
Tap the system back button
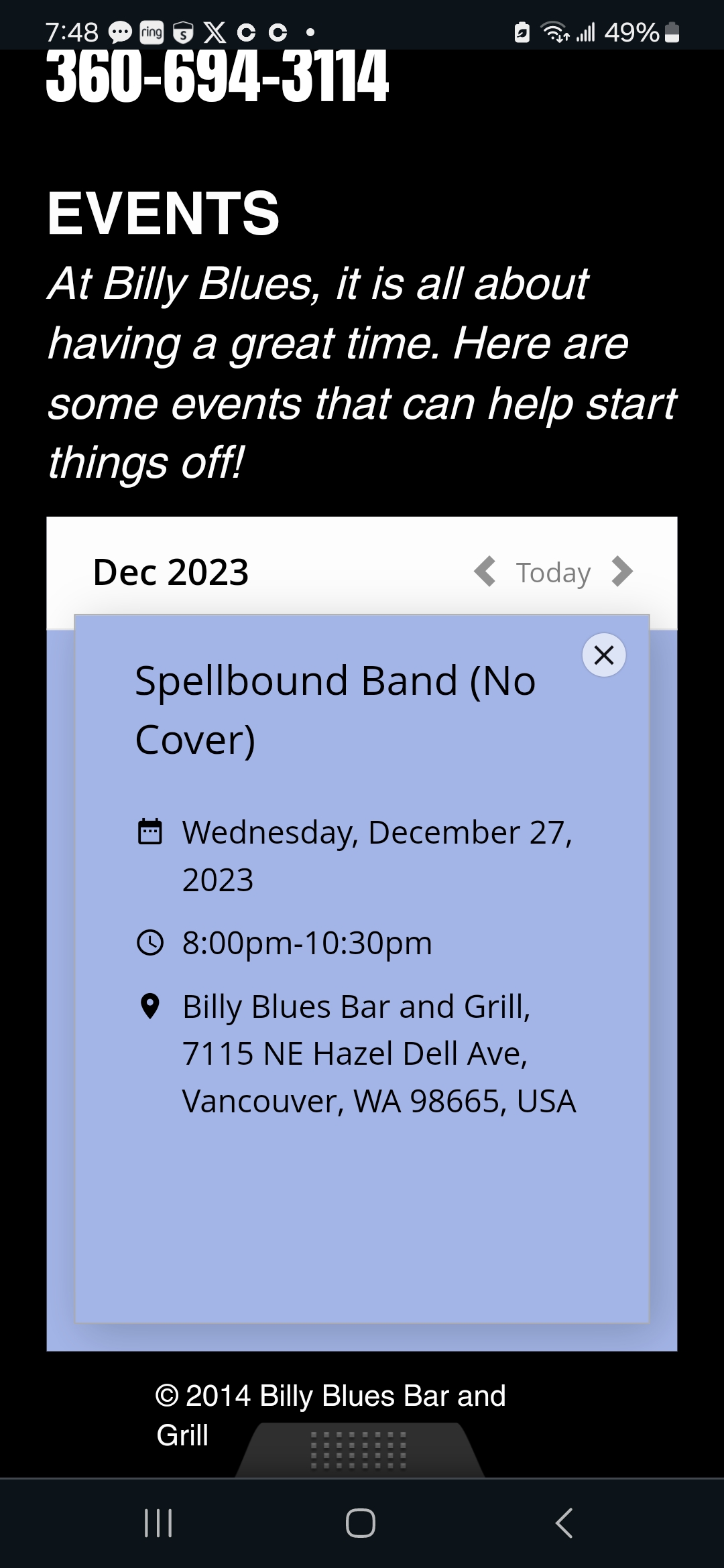[x=564, y=1522]
